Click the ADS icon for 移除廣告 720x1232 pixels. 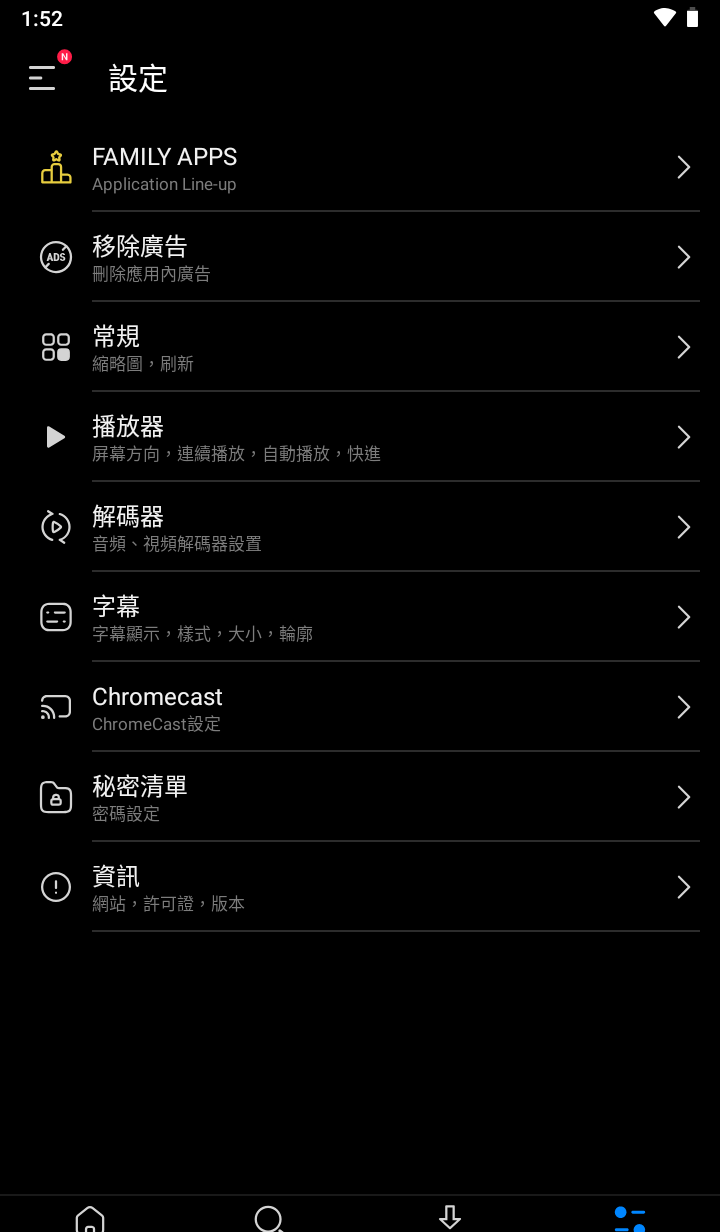pos(55,257)
